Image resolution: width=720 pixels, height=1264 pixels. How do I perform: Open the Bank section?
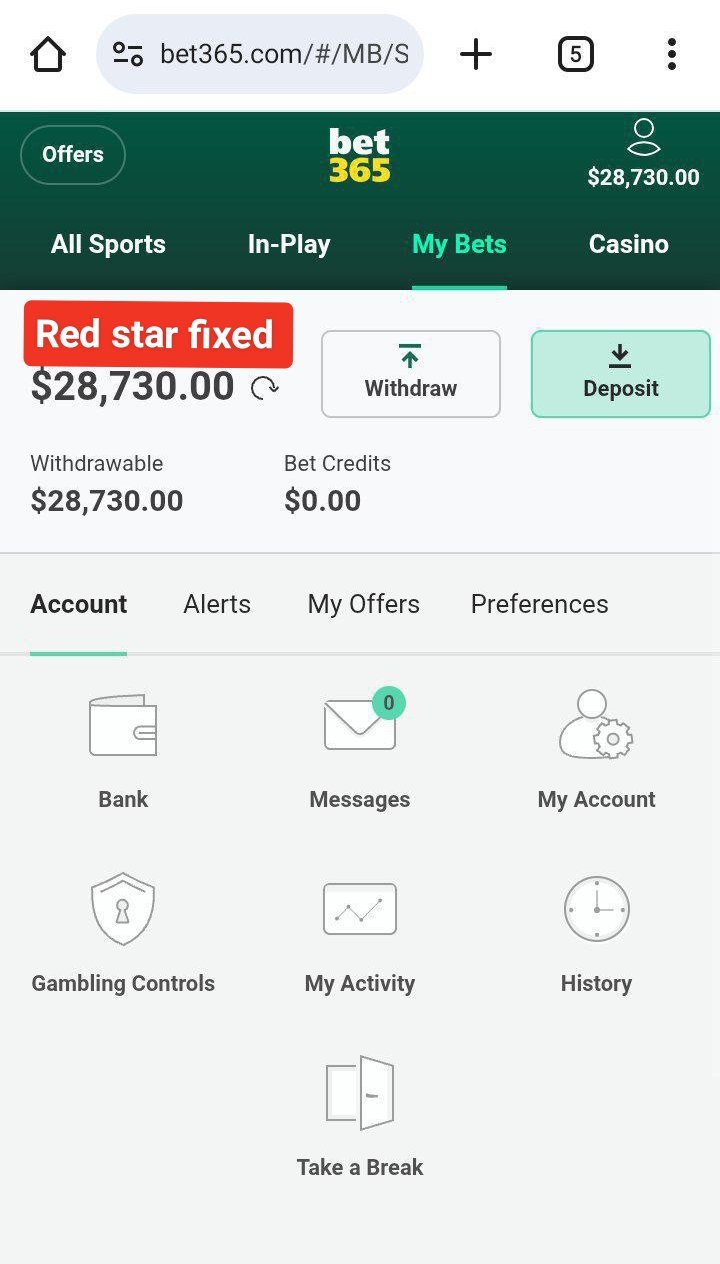click(123, 750)
